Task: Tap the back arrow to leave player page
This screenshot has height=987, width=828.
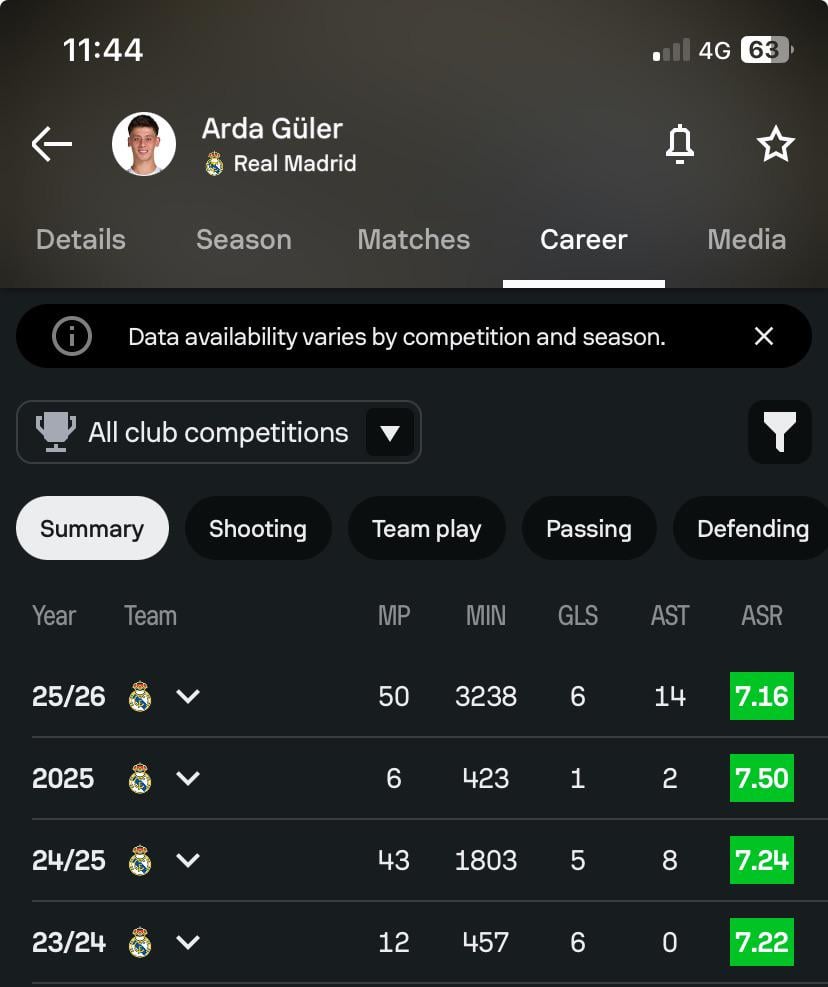Action: click(51, 143)
